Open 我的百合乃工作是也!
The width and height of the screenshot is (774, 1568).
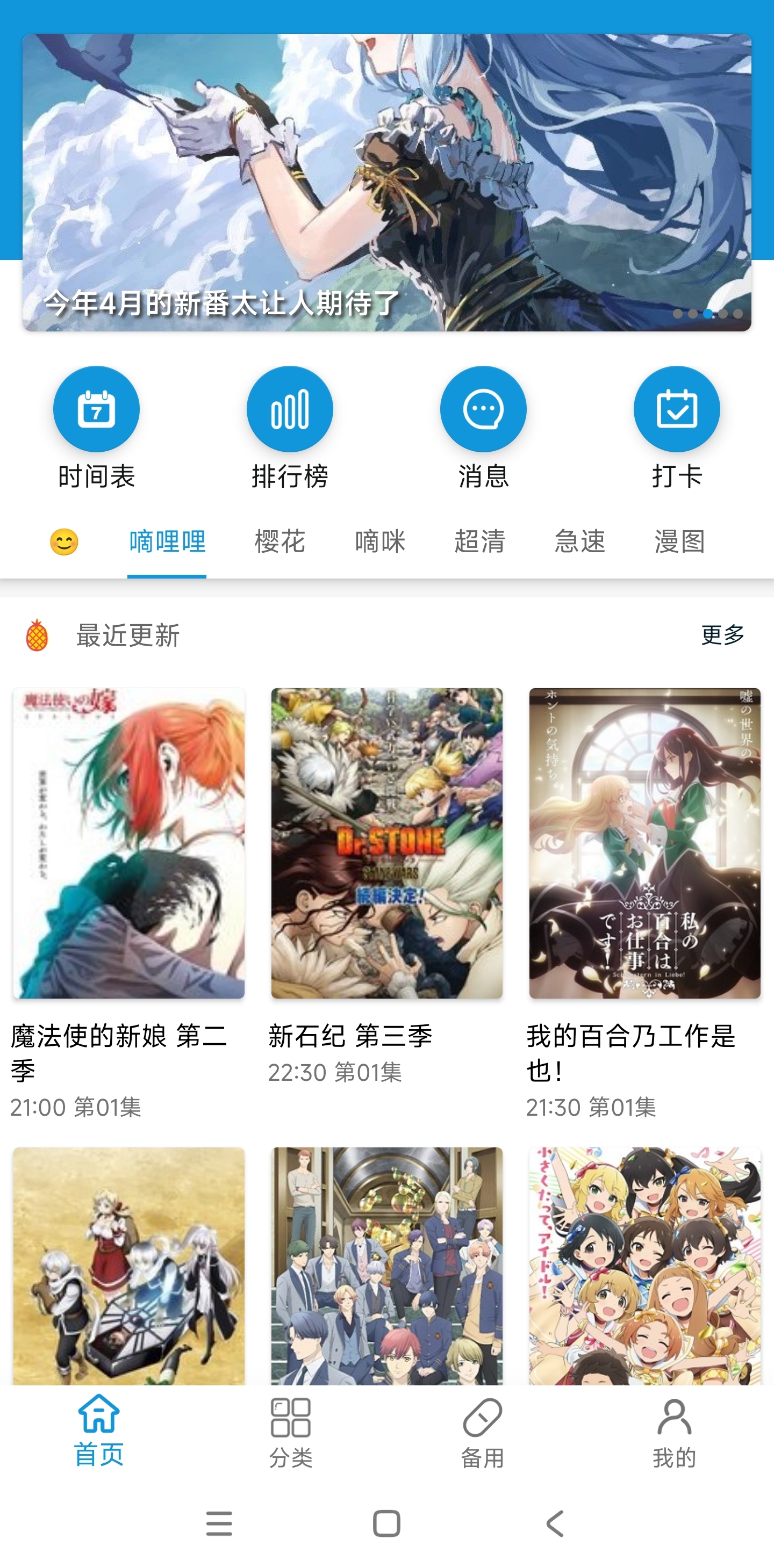pyautogui.click(x=644, y=843)
